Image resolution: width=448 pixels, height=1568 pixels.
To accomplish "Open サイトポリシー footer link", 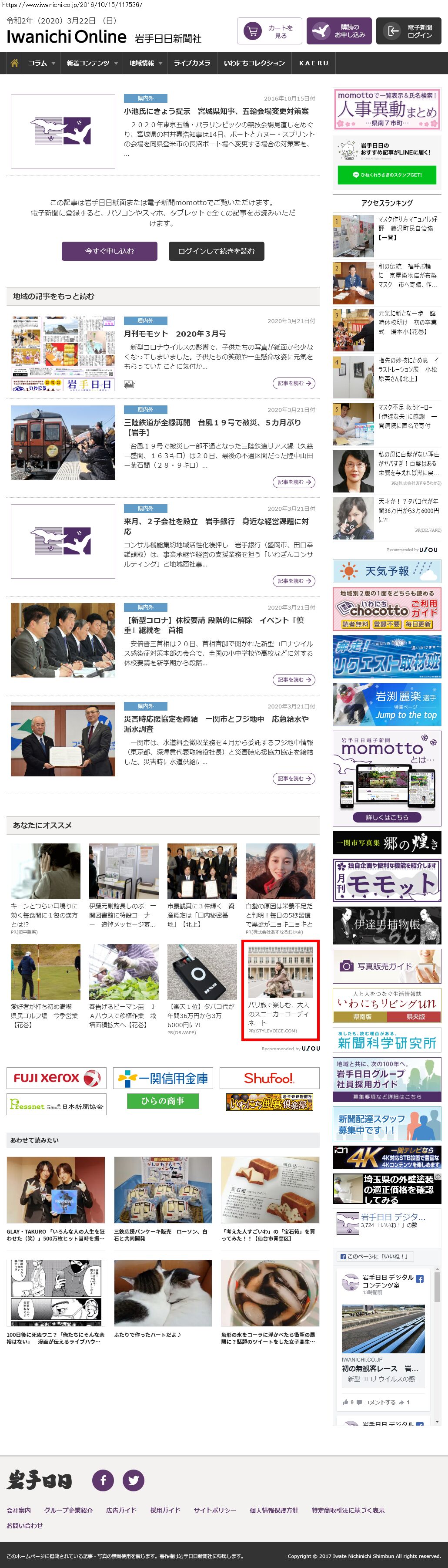I will pyautogui.click(x=214, y=1510).
